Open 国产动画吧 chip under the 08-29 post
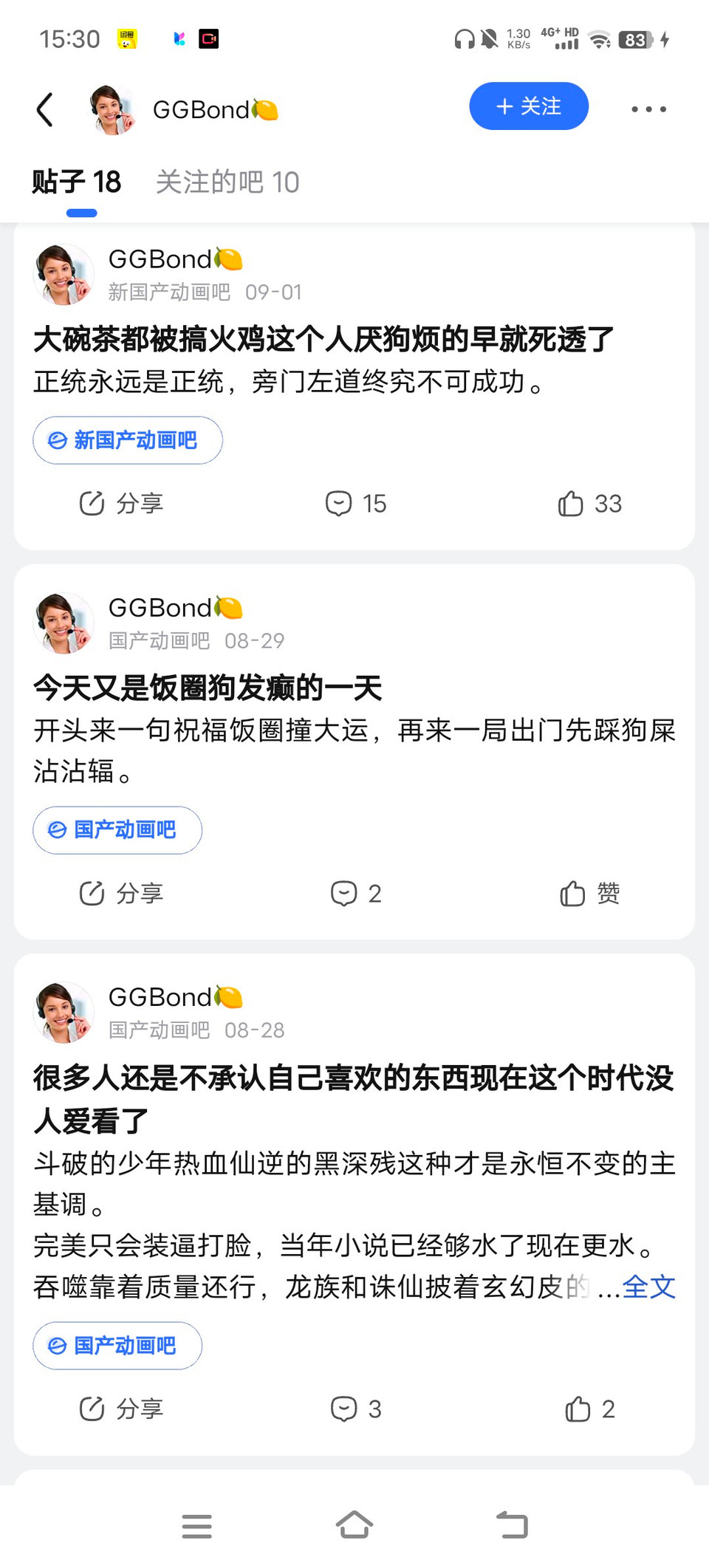 (117, 830)
